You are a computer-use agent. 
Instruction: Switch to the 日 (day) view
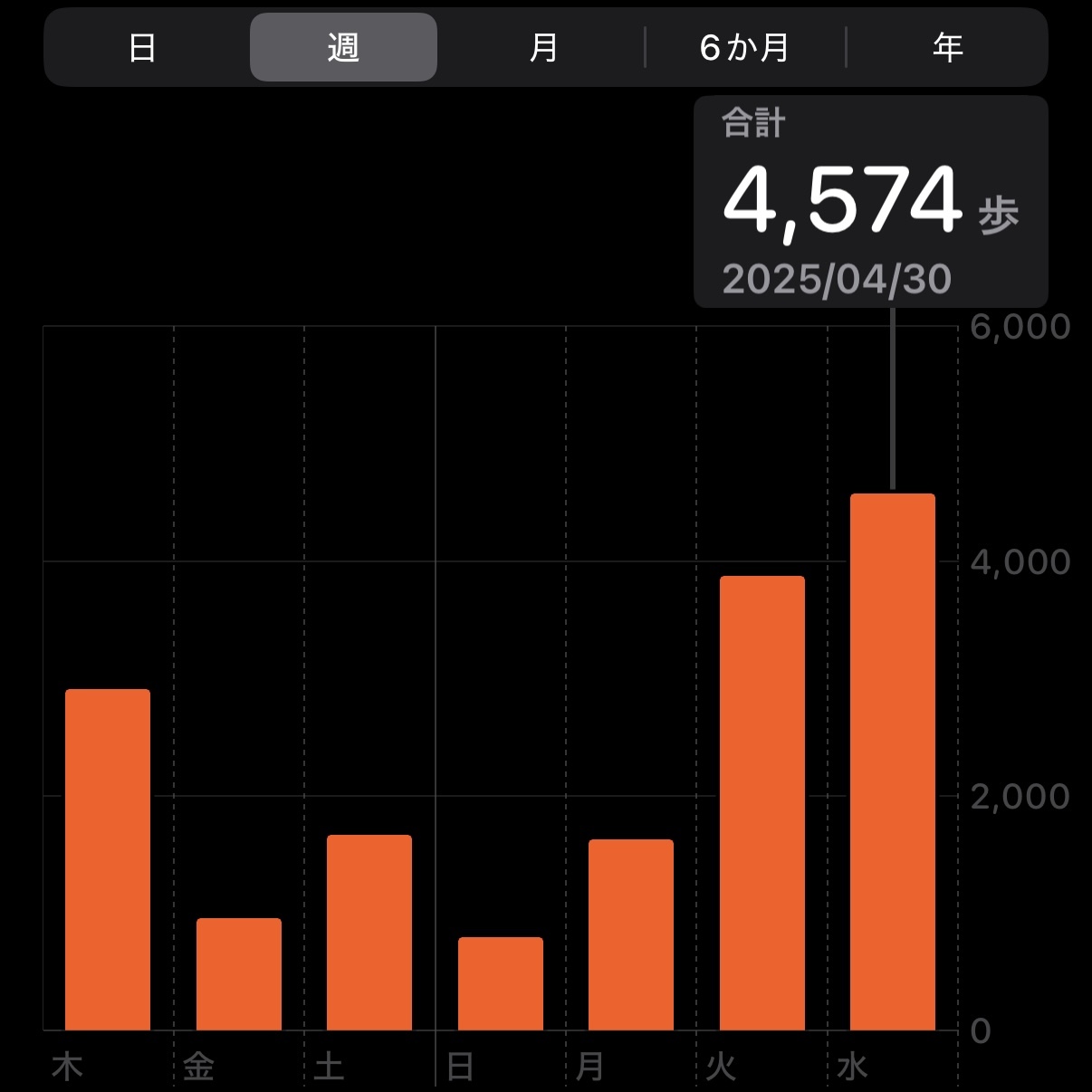142,47
